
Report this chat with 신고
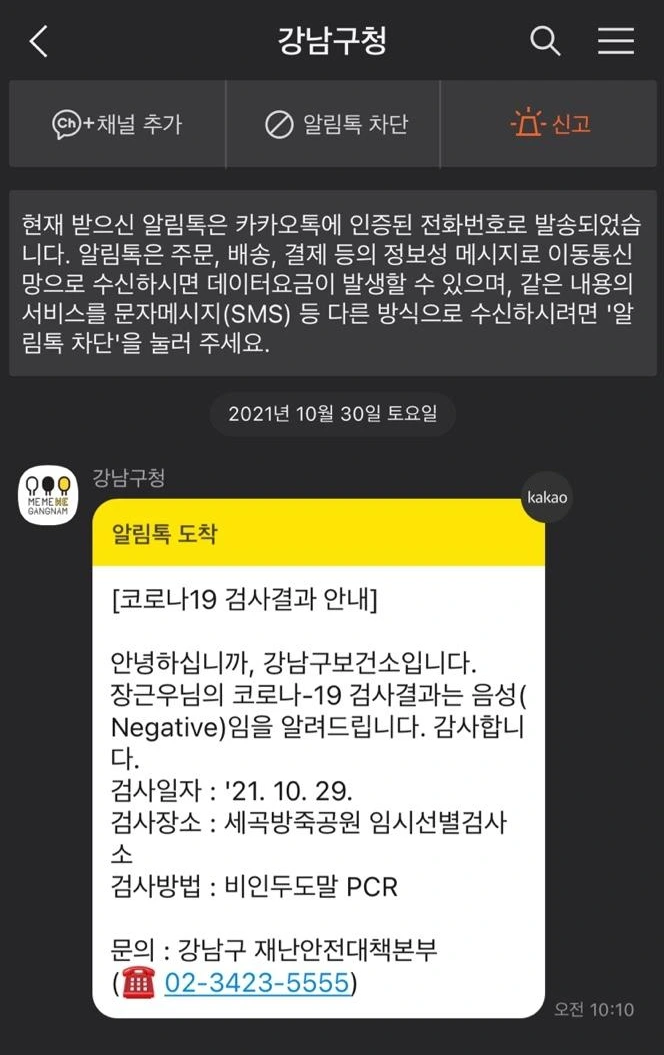548,124
